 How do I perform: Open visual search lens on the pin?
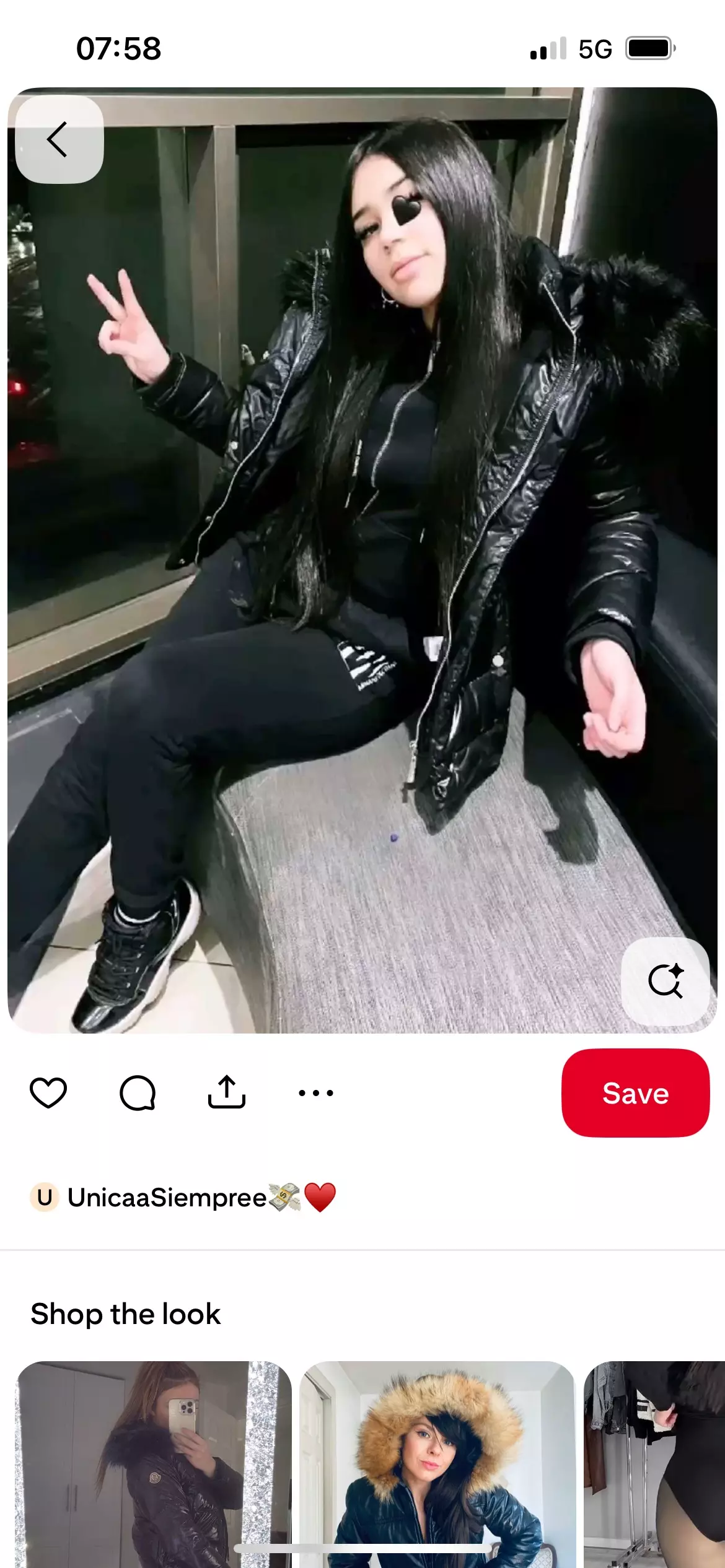[x=665, y=981]
